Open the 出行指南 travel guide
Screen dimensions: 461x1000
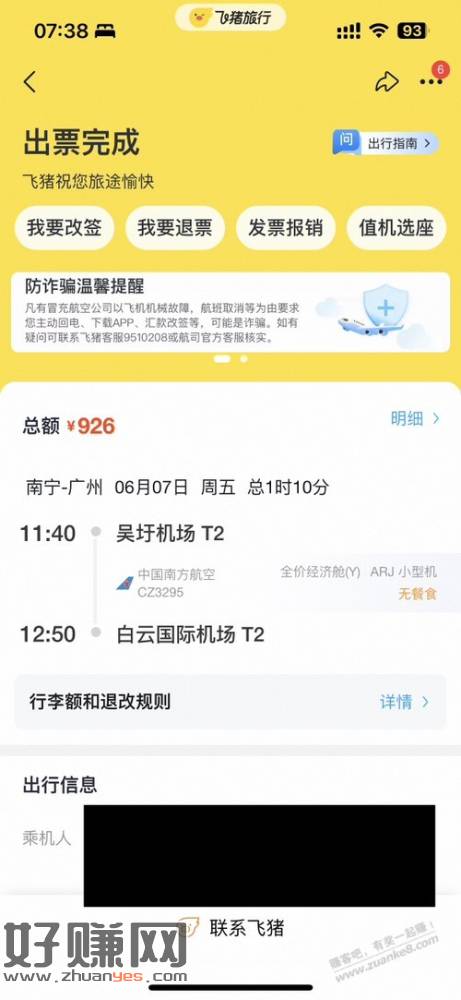[x=386, y=143]
